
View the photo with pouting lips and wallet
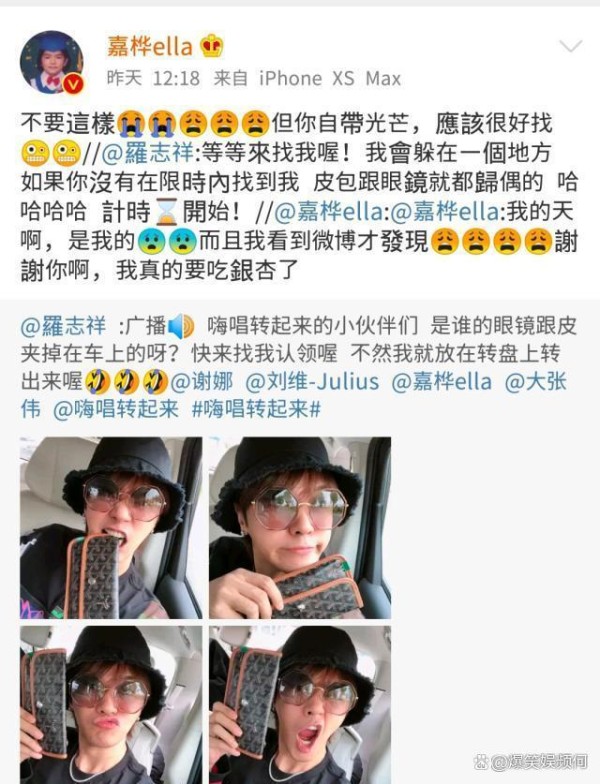point(111,704)
